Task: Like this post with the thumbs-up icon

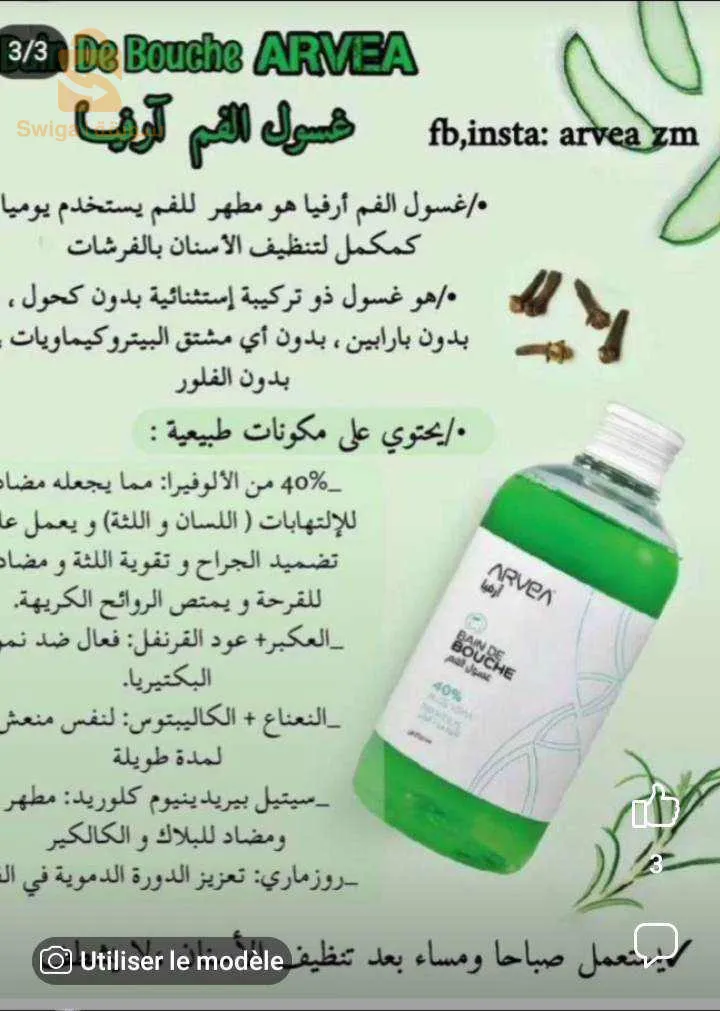Action: [x=656, y=806]
